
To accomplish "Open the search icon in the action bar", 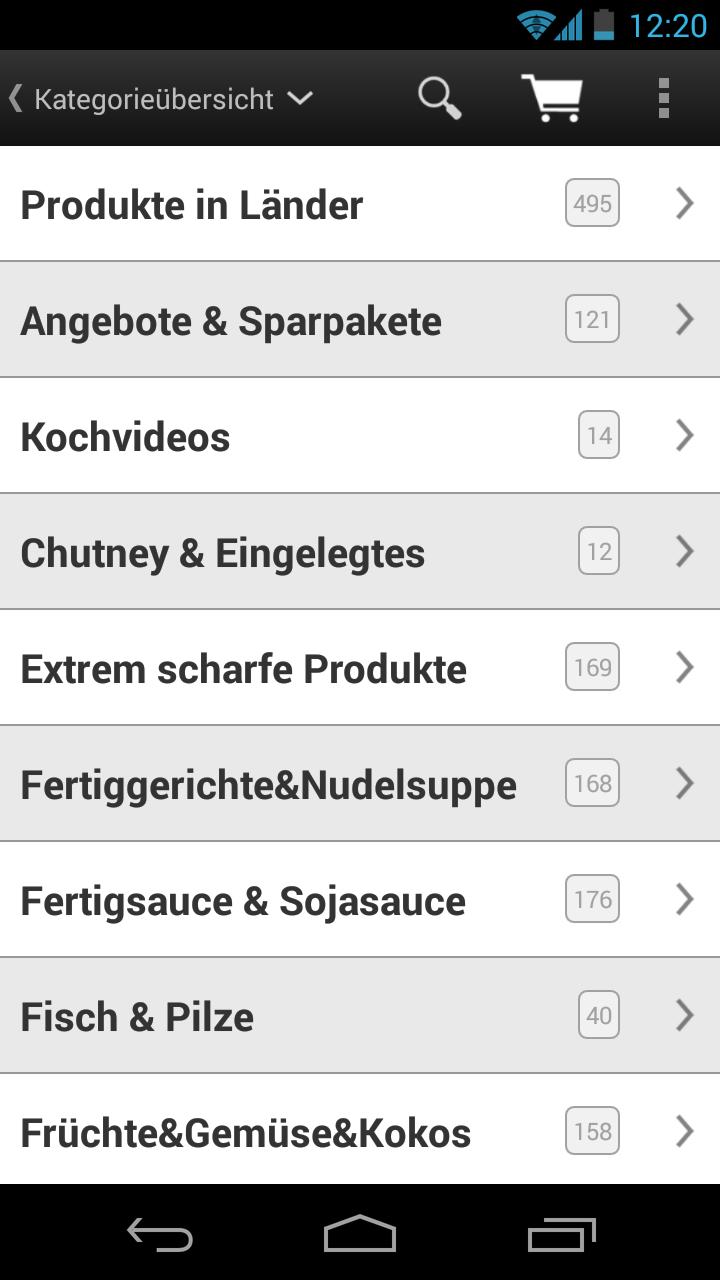I will (438, 98).
